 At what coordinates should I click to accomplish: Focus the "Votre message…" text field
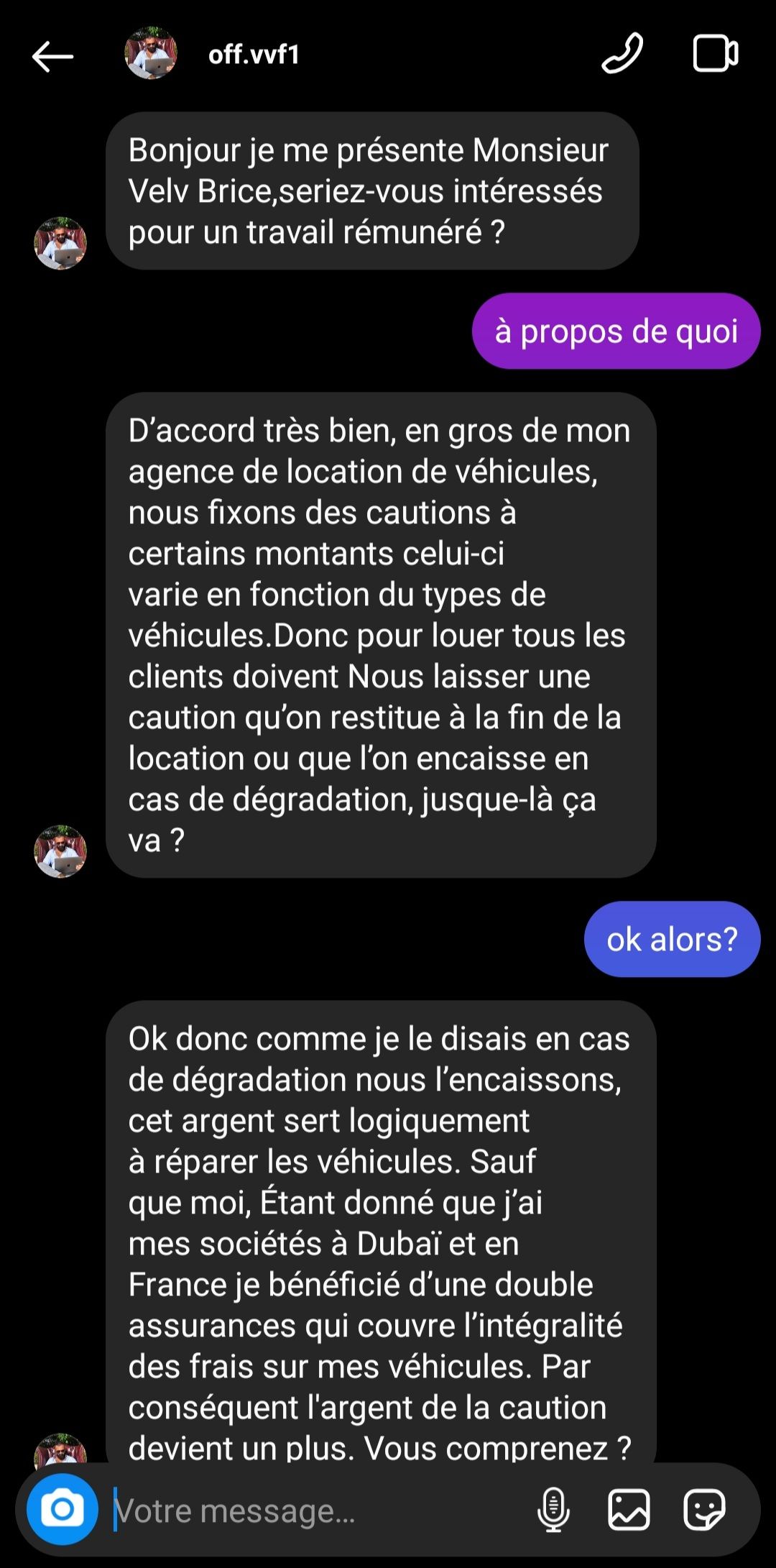[x=316, y=1511]
